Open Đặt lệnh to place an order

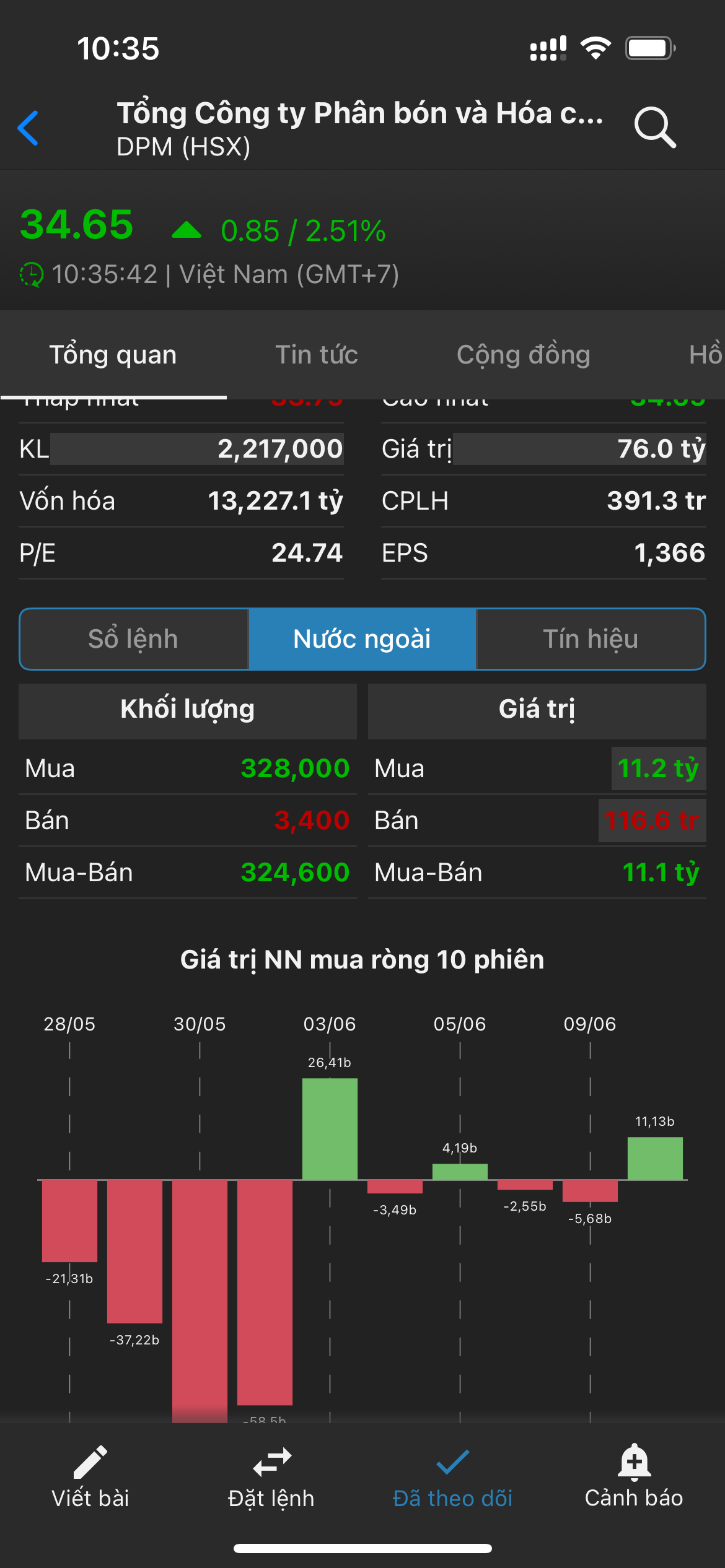click(271, 1478)
